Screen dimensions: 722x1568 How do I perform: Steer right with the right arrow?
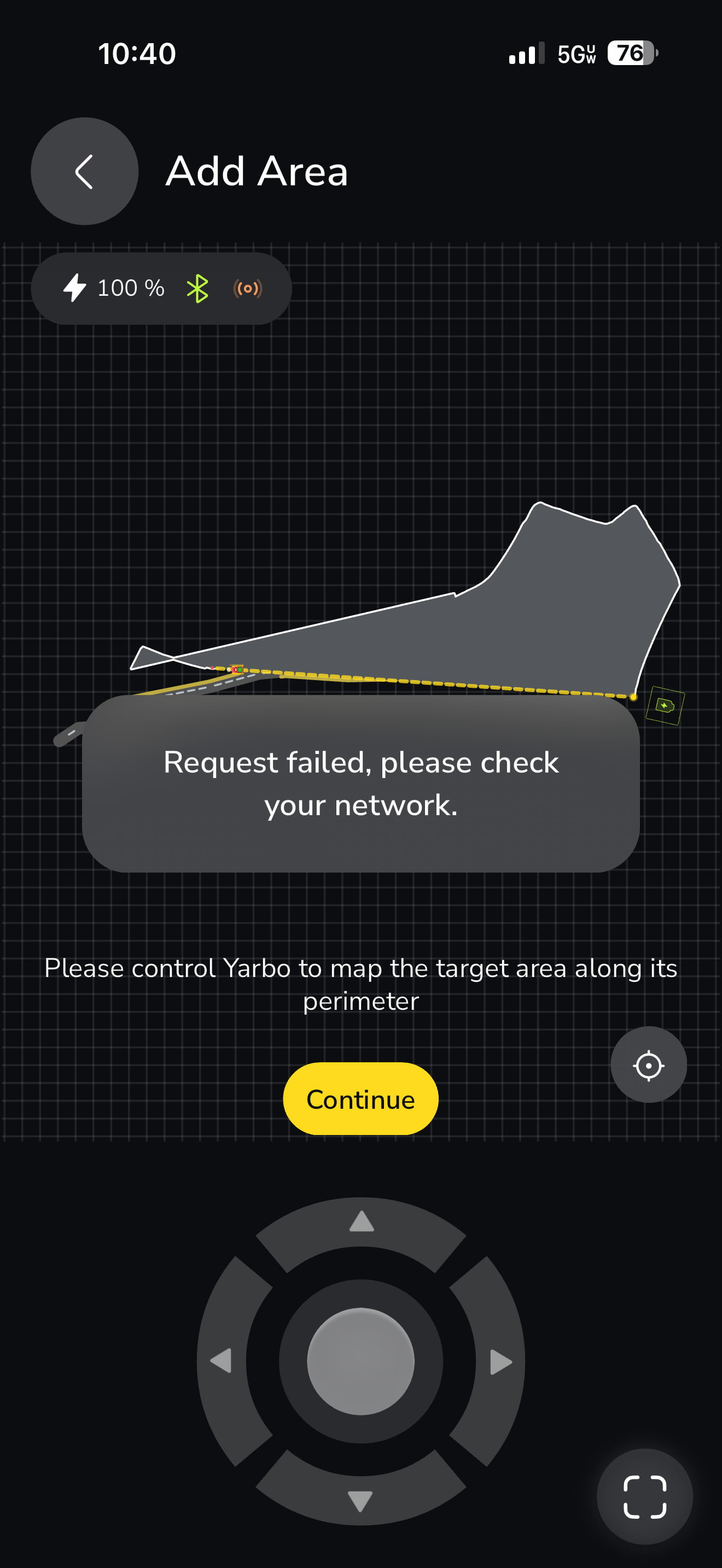tap(500, 1361)
